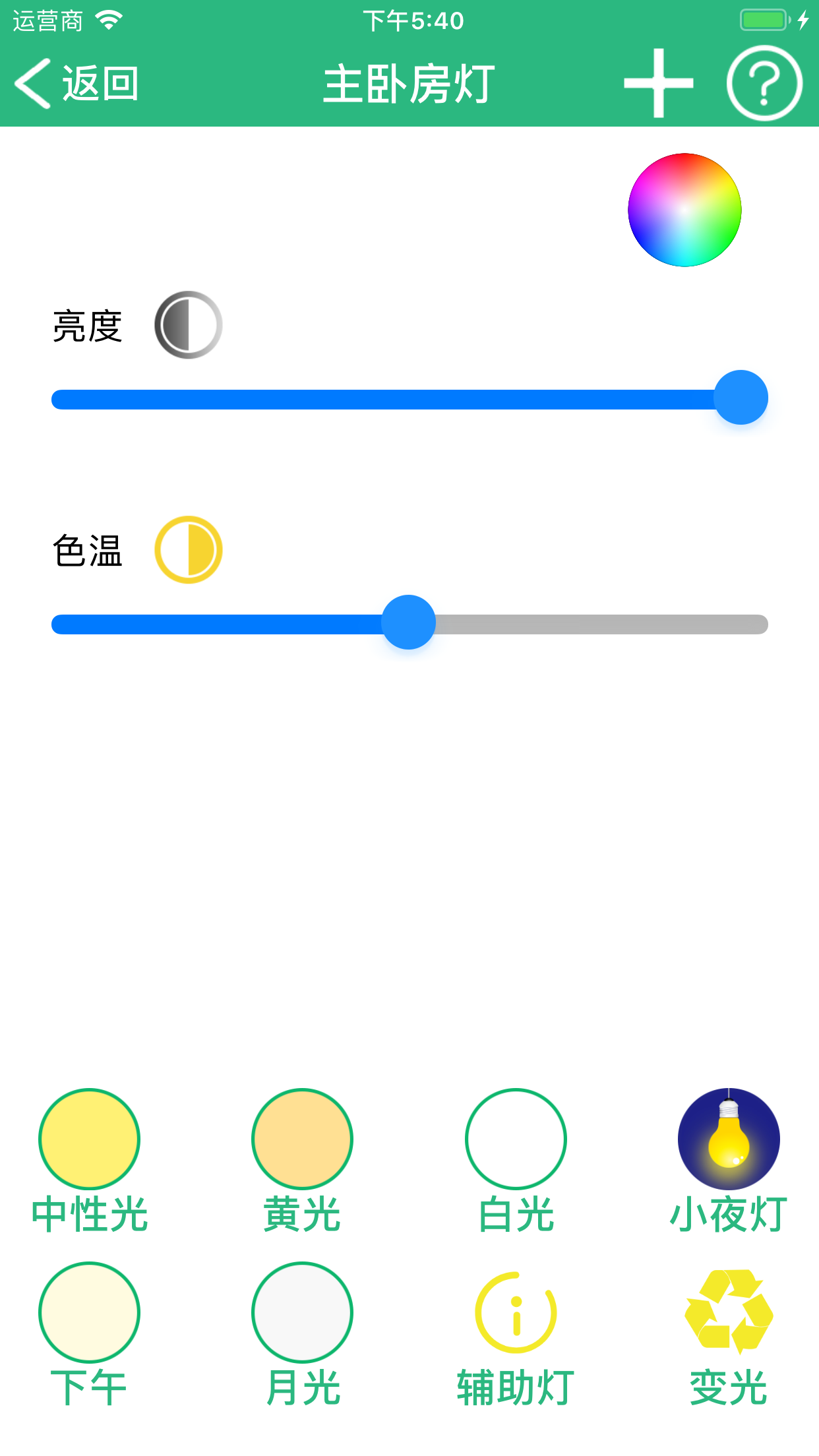Enable 白光 white light preset

coord(516,1138)
